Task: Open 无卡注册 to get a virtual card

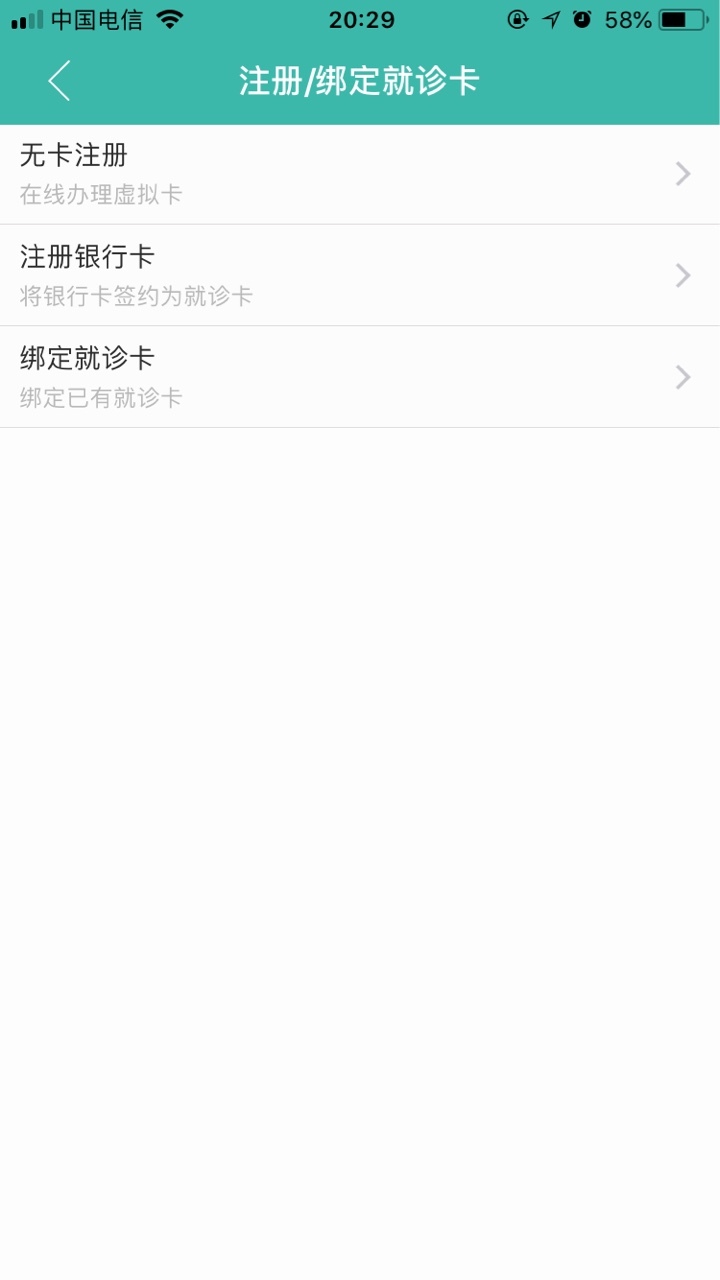Action: click(x=360, y=174)
